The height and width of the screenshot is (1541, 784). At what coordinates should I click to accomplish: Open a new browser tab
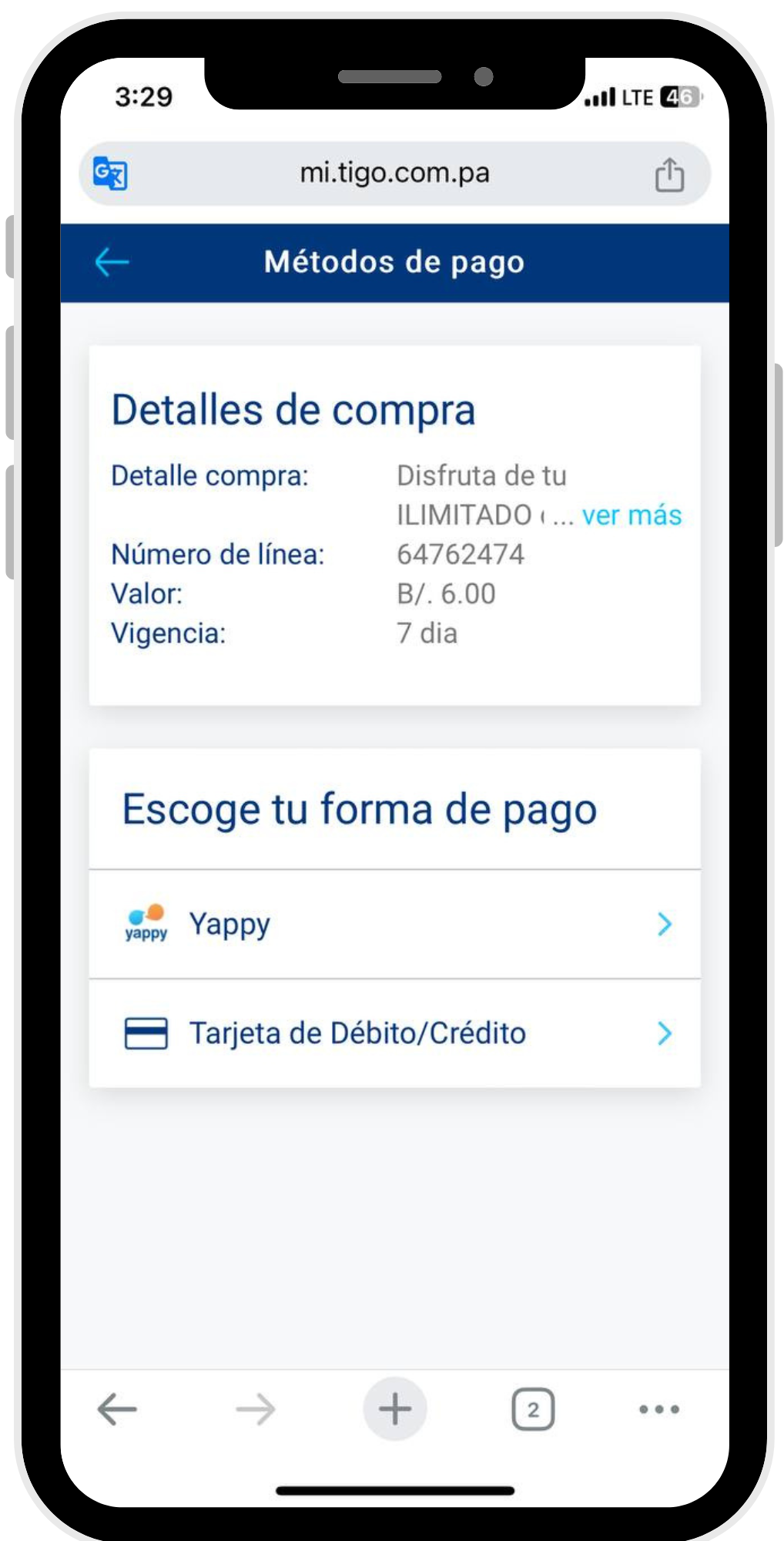click(x=394, y=1409)
